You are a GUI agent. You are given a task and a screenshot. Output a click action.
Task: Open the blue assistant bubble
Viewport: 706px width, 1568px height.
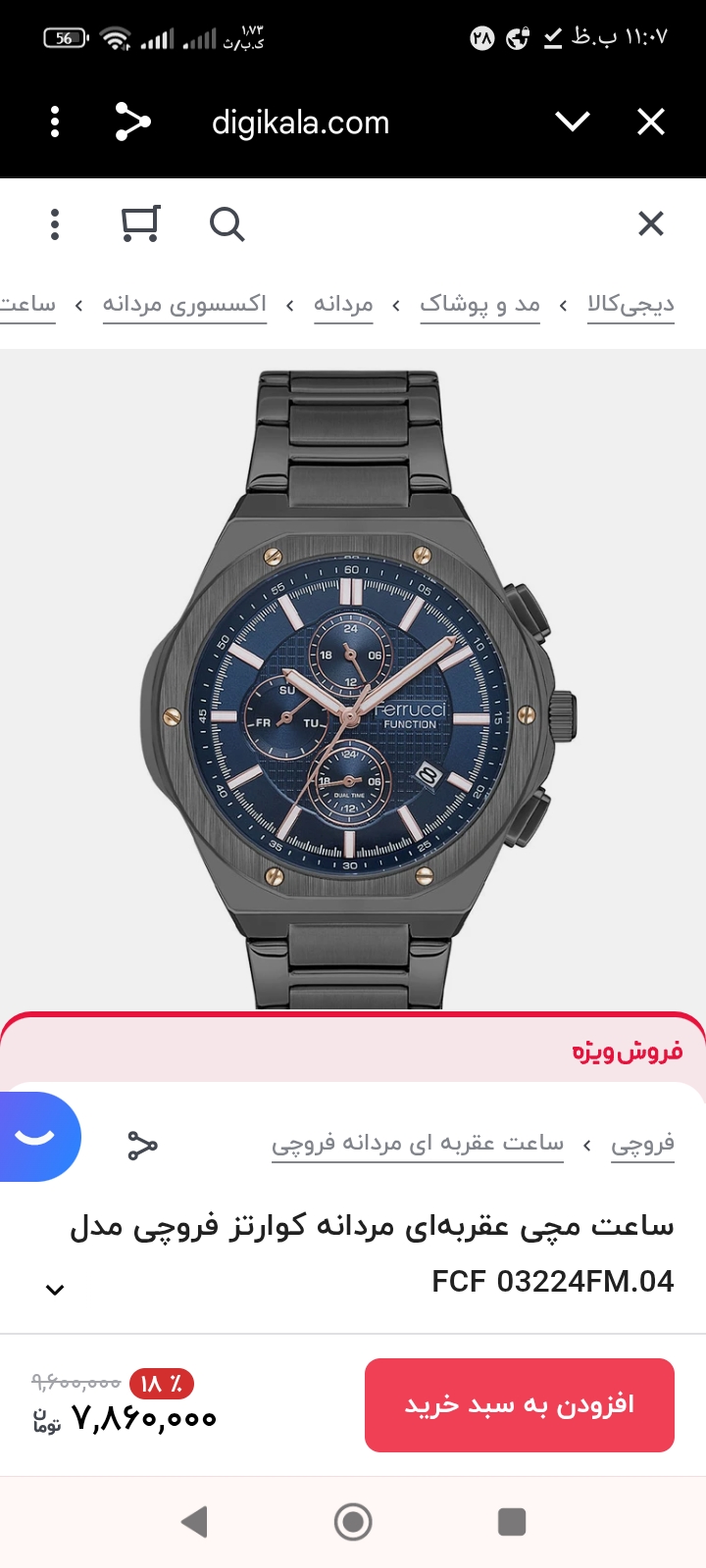pyautogui.click(x=37, y=1137)
